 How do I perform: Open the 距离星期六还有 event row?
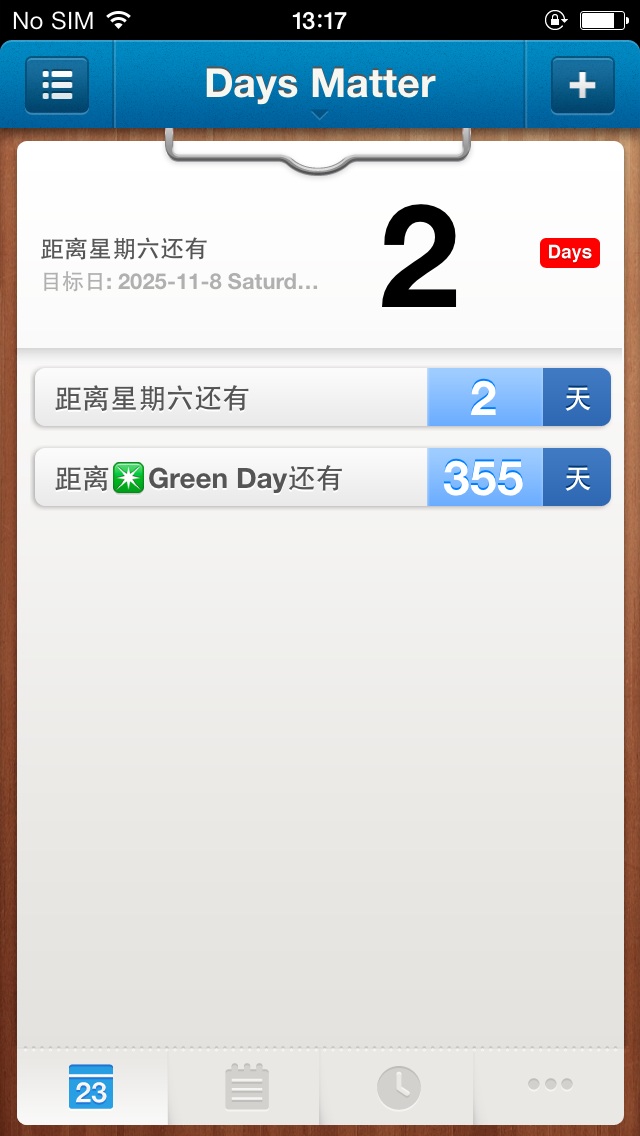(x=322, y=398)
